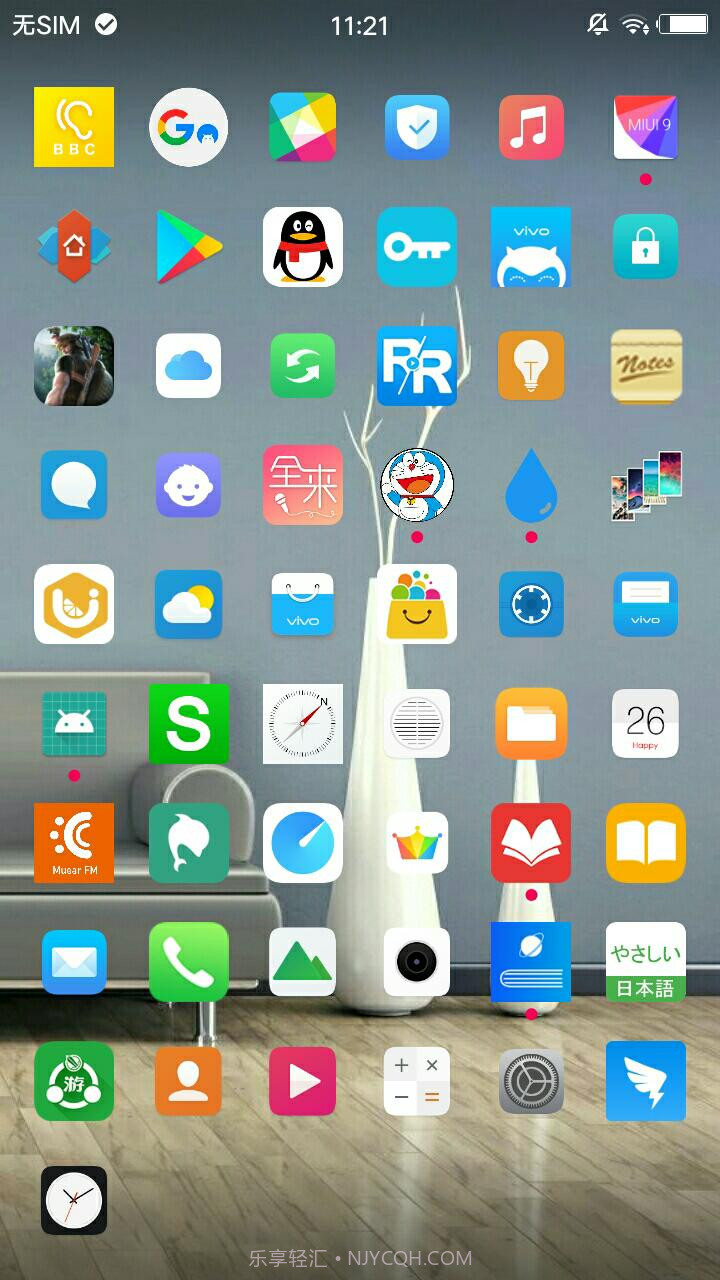The height and width of the screenshot is (1280, 720).
Task: Open the Japanese language learning app
Action: coord(646,962)
